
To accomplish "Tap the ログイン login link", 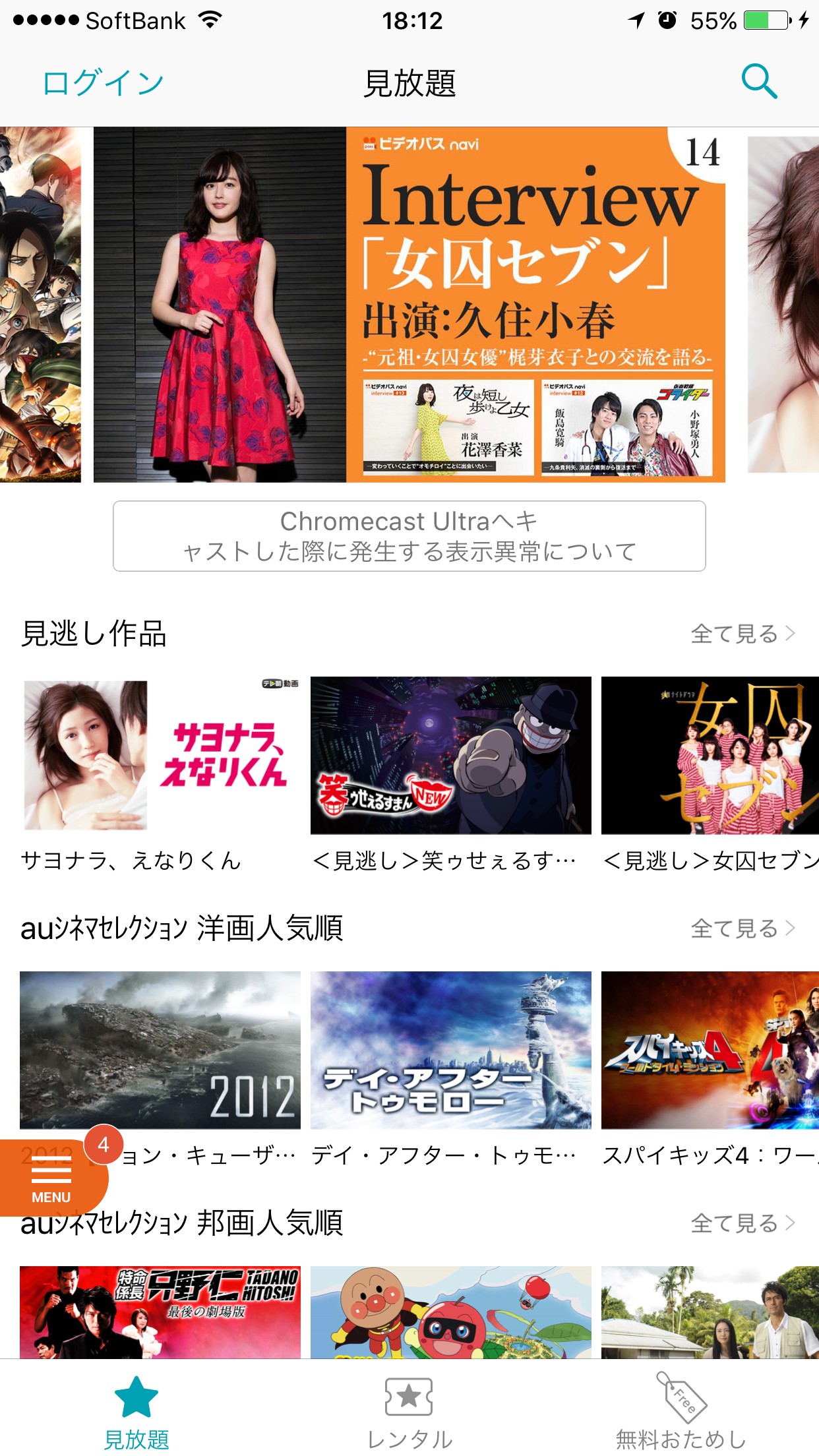I will click(x=103, y=83).
